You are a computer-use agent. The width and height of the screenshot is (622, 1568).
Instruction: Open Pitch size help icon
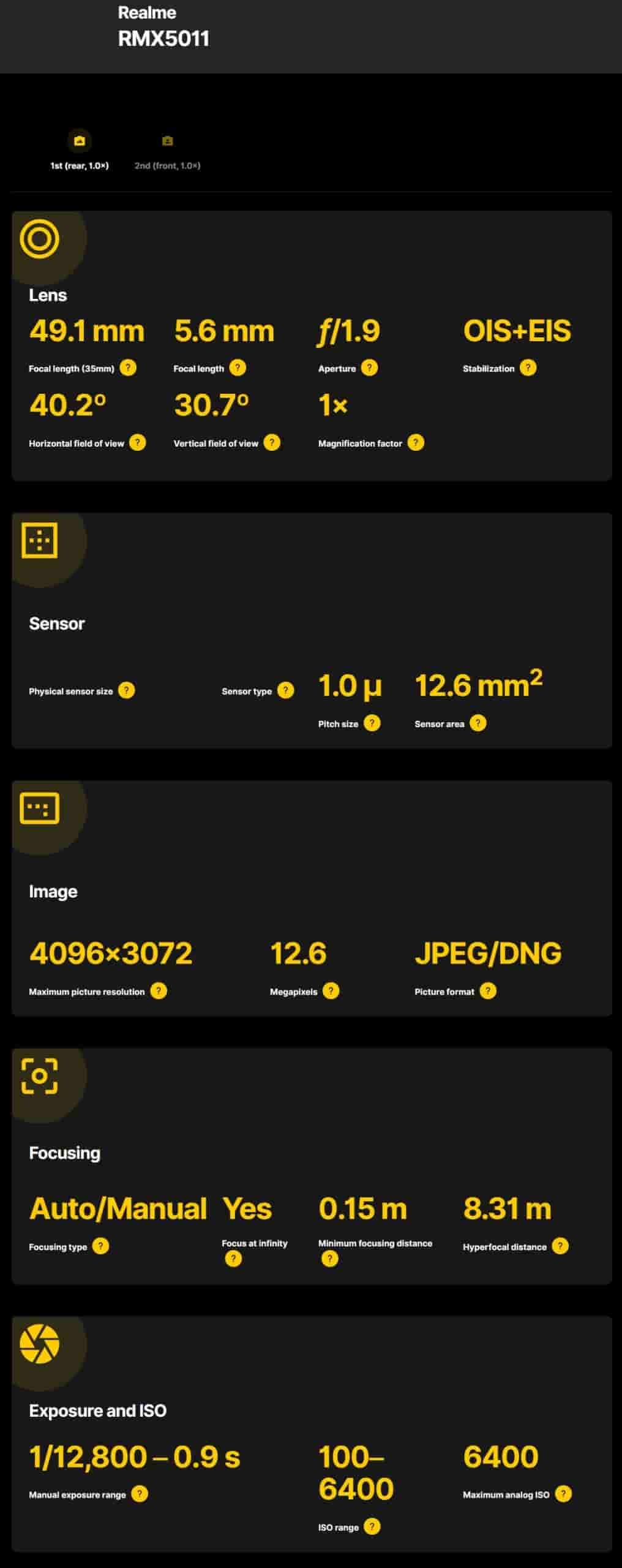372,723
